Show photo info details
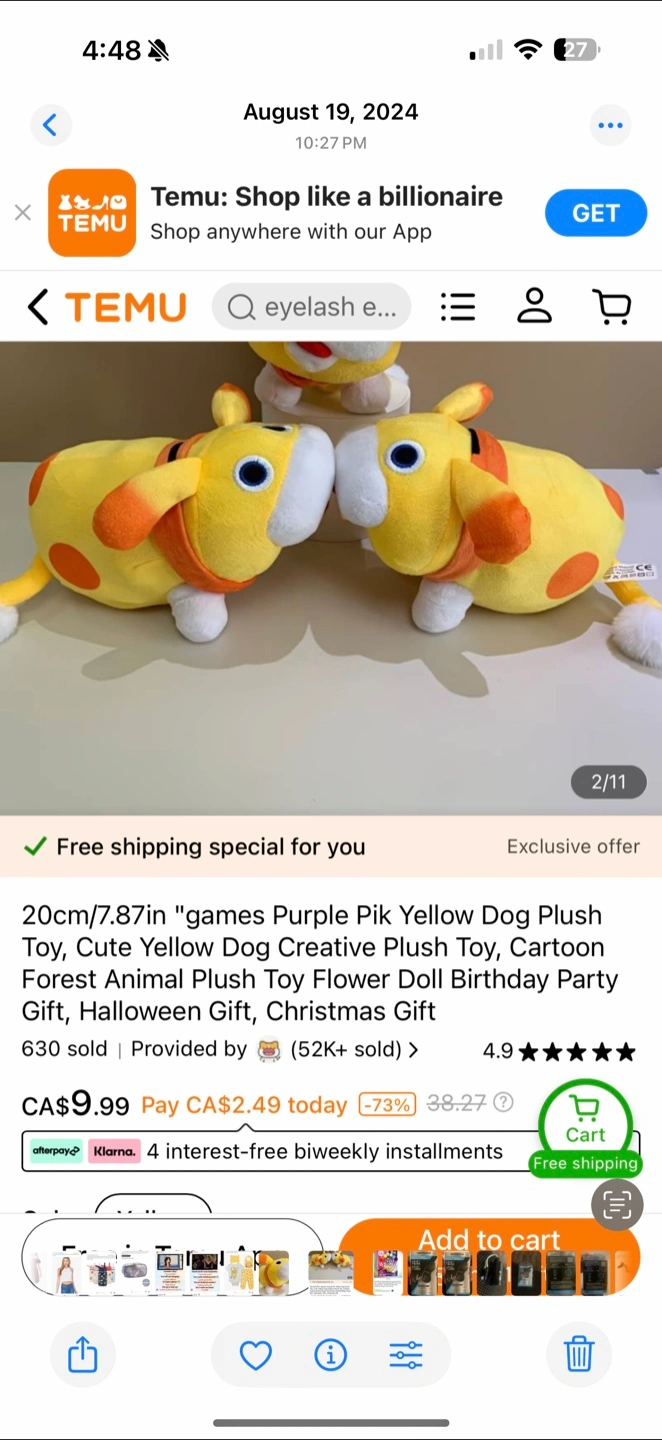Screen dimensions: 662x1440 click(x=331, y=1355)
